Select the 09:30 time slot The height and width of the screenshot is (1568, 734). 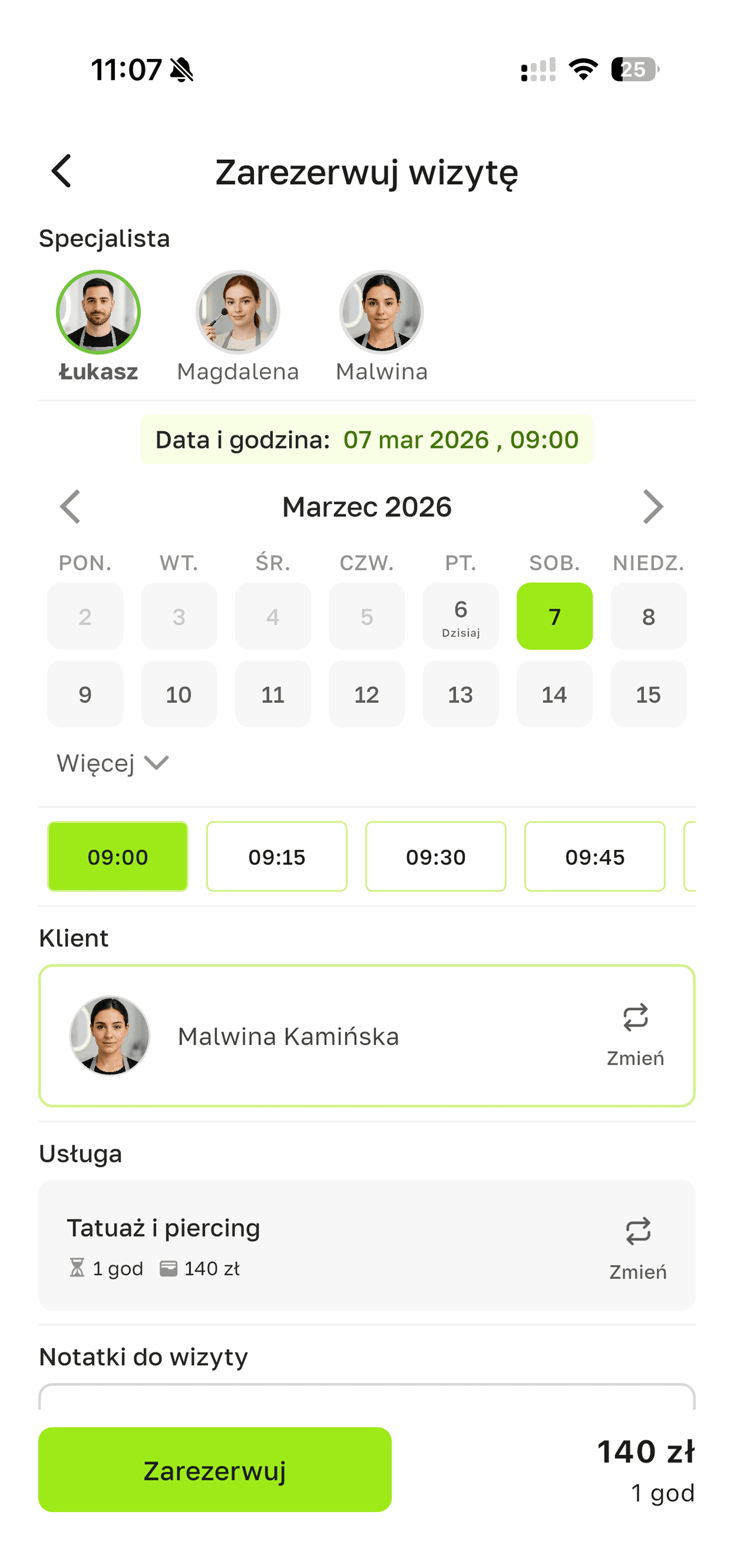click(x=436, y=856)
